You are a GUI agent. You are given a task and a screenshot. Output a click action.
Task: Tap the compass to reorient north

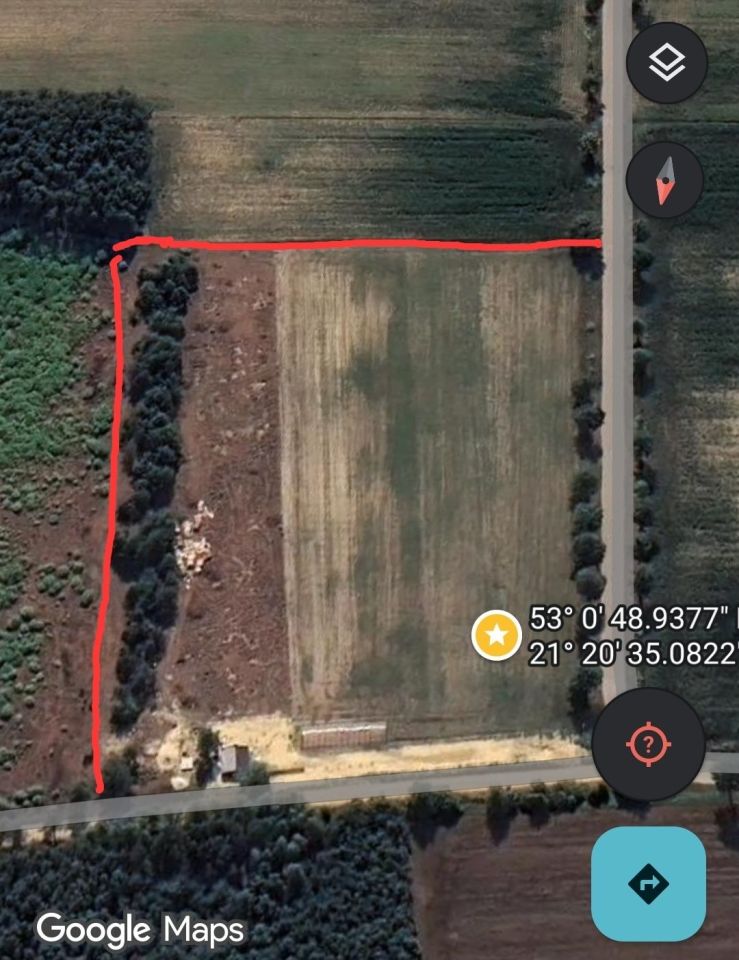point(665,181)
